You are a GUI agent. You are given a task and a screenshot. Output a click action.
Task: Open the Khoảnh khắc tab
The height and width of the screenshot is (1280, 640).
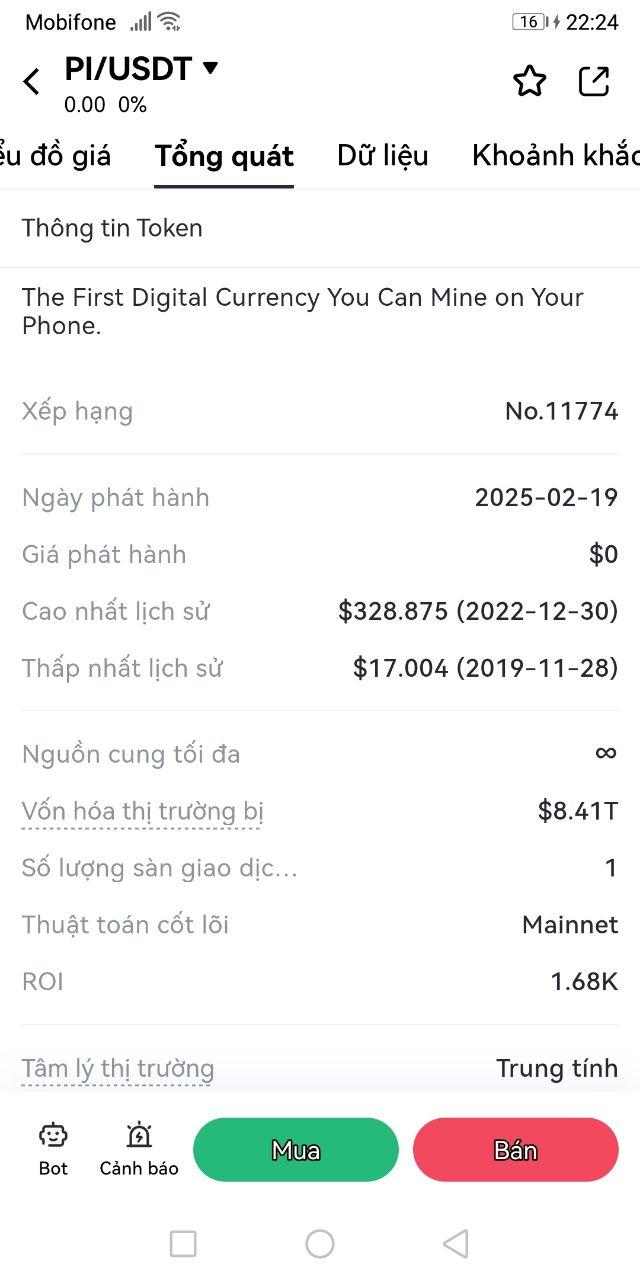click(555, 156)
